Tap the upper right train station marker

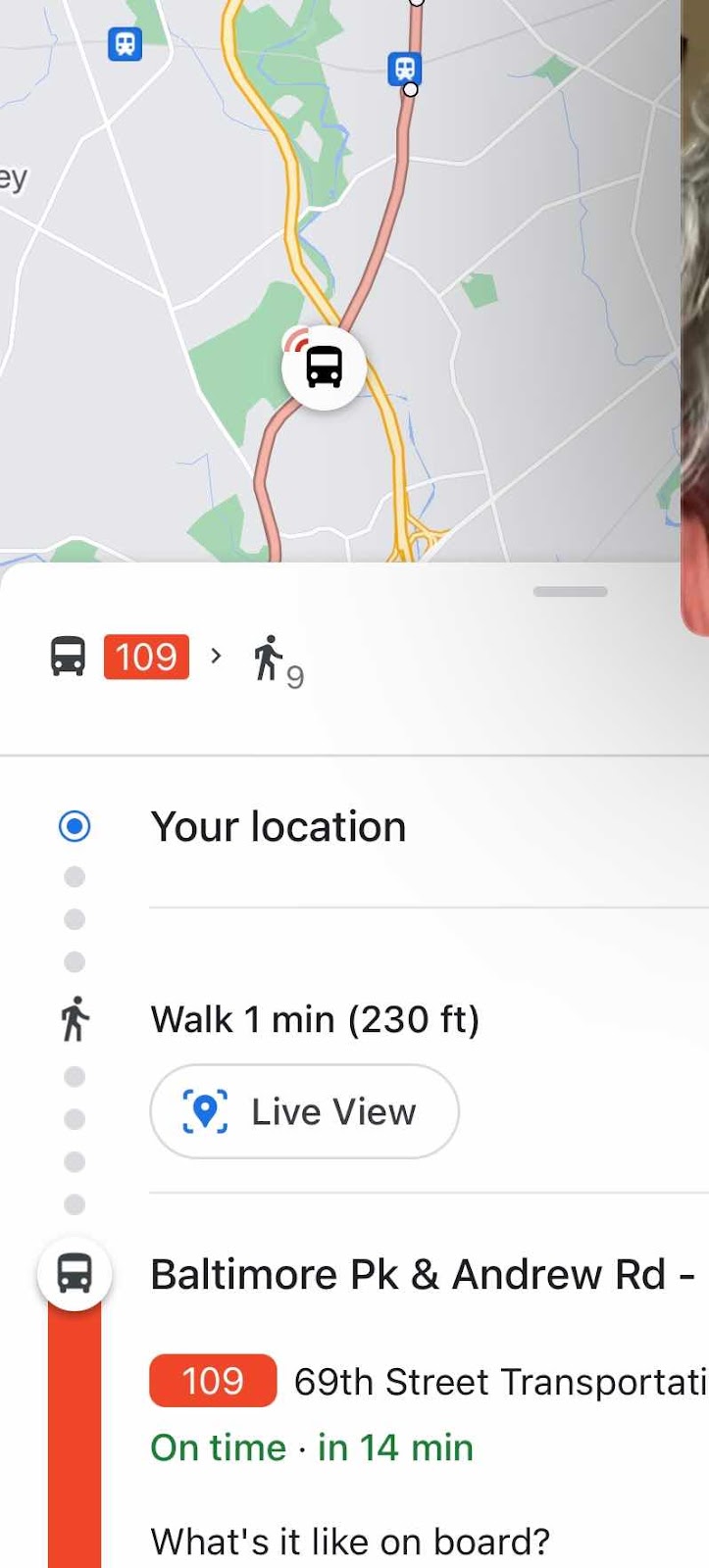tap(404, 68)
